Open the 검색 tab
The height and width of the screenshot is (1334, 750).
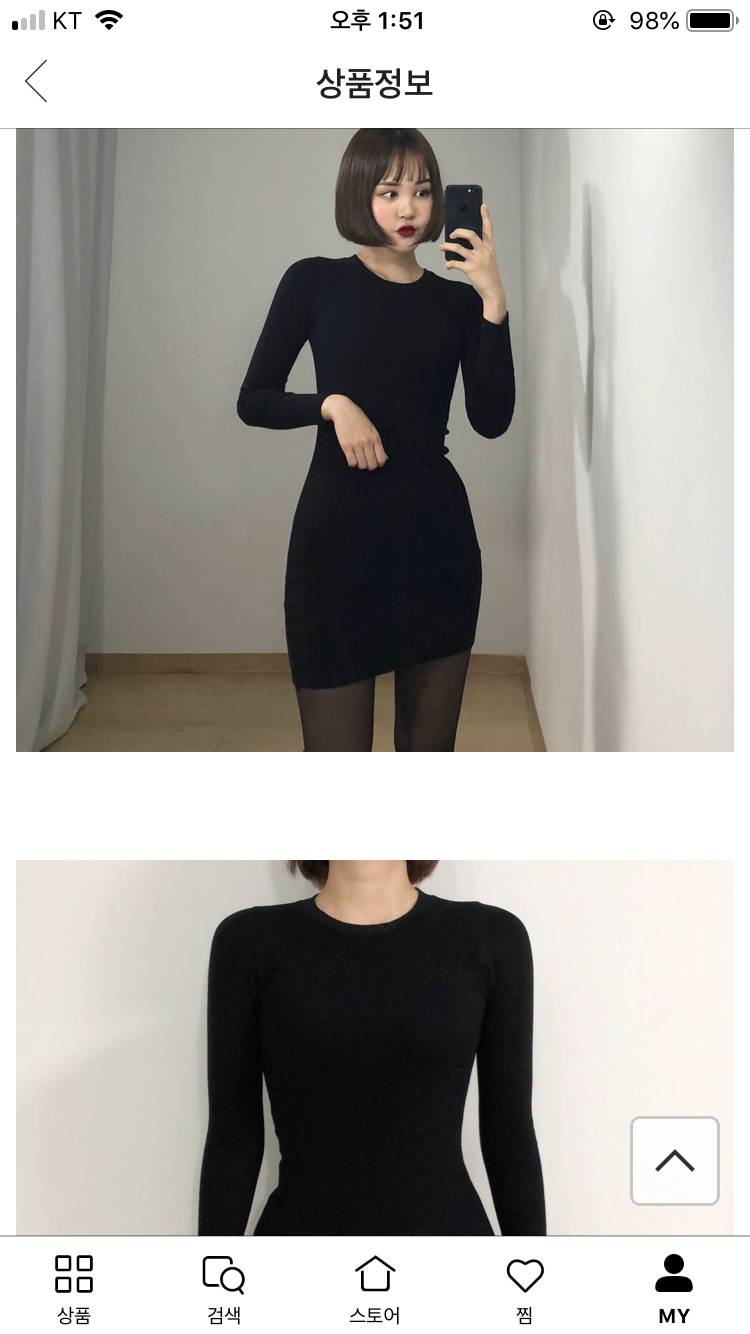(x=224, y=1288)
